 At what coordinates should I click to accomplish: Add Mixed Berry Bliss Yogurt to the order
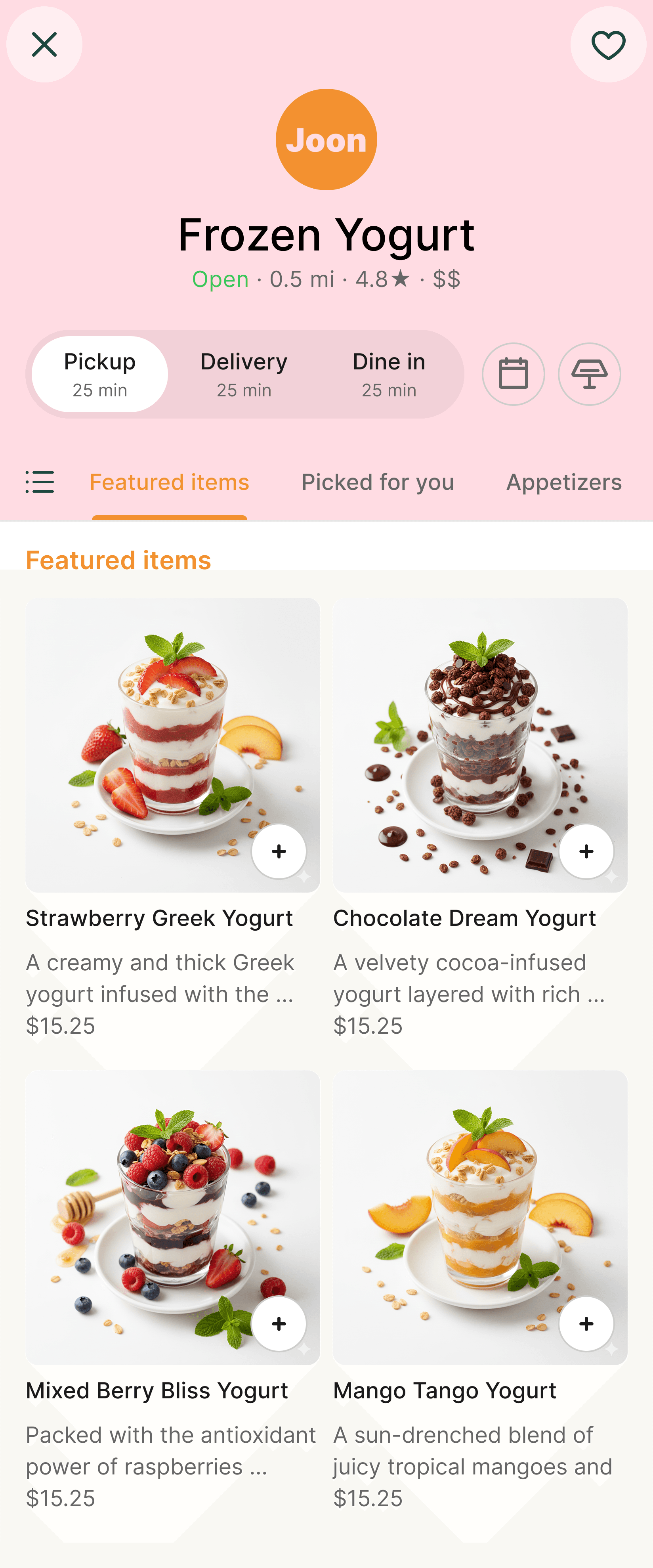tap(279, 1323)
